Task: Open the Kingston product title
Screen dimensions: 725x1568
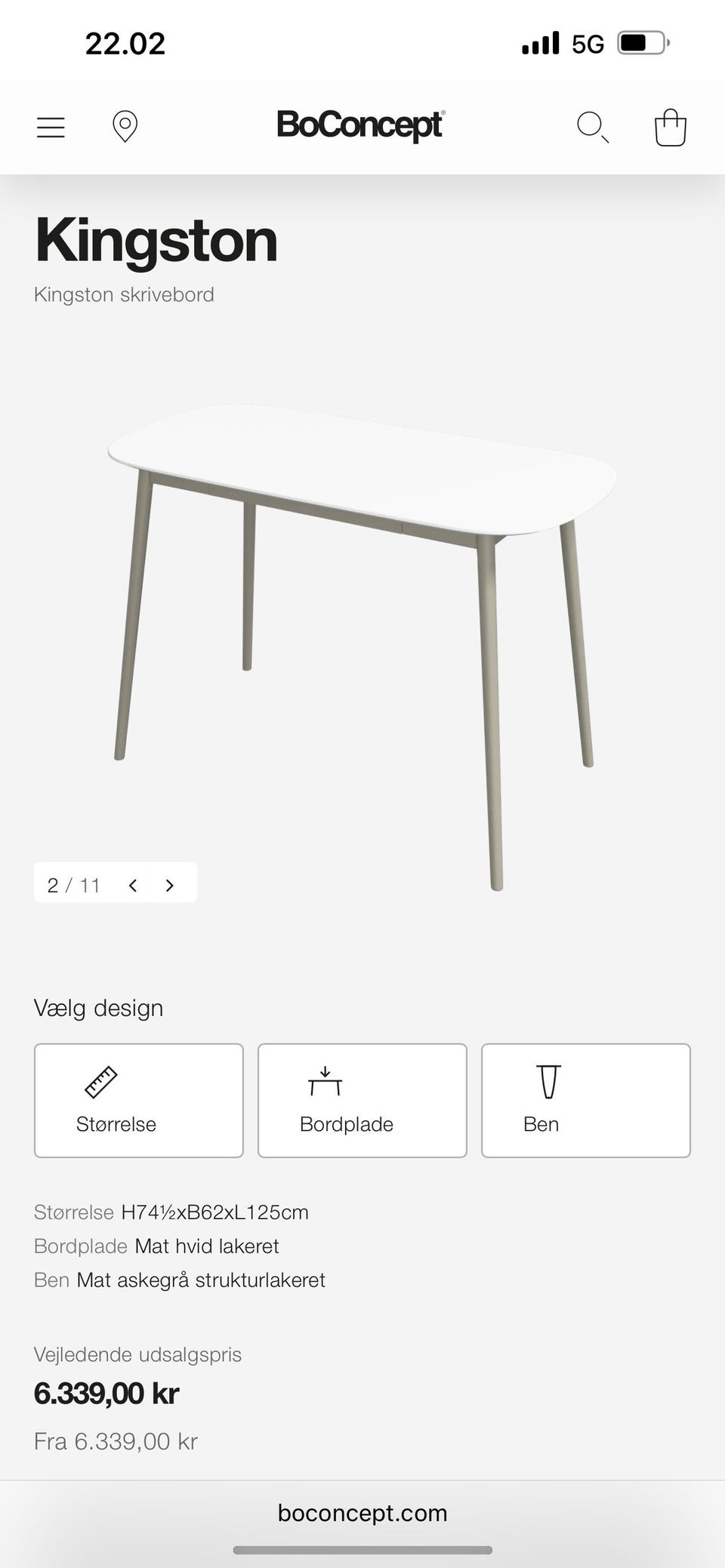Action: [x=156, y=240]
